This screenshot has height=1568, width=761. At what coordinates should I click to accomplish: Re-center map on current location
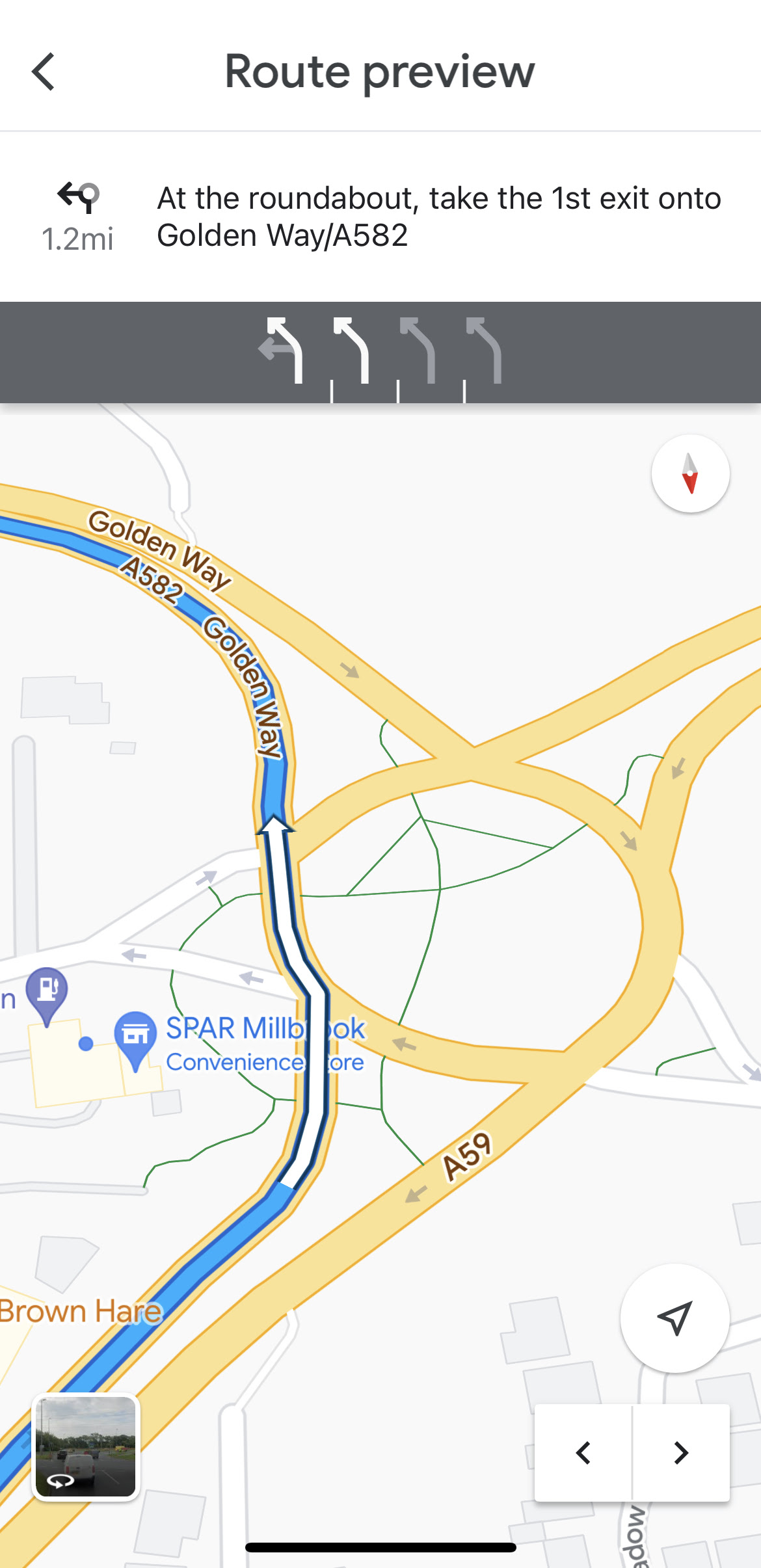click(674, 1318)
